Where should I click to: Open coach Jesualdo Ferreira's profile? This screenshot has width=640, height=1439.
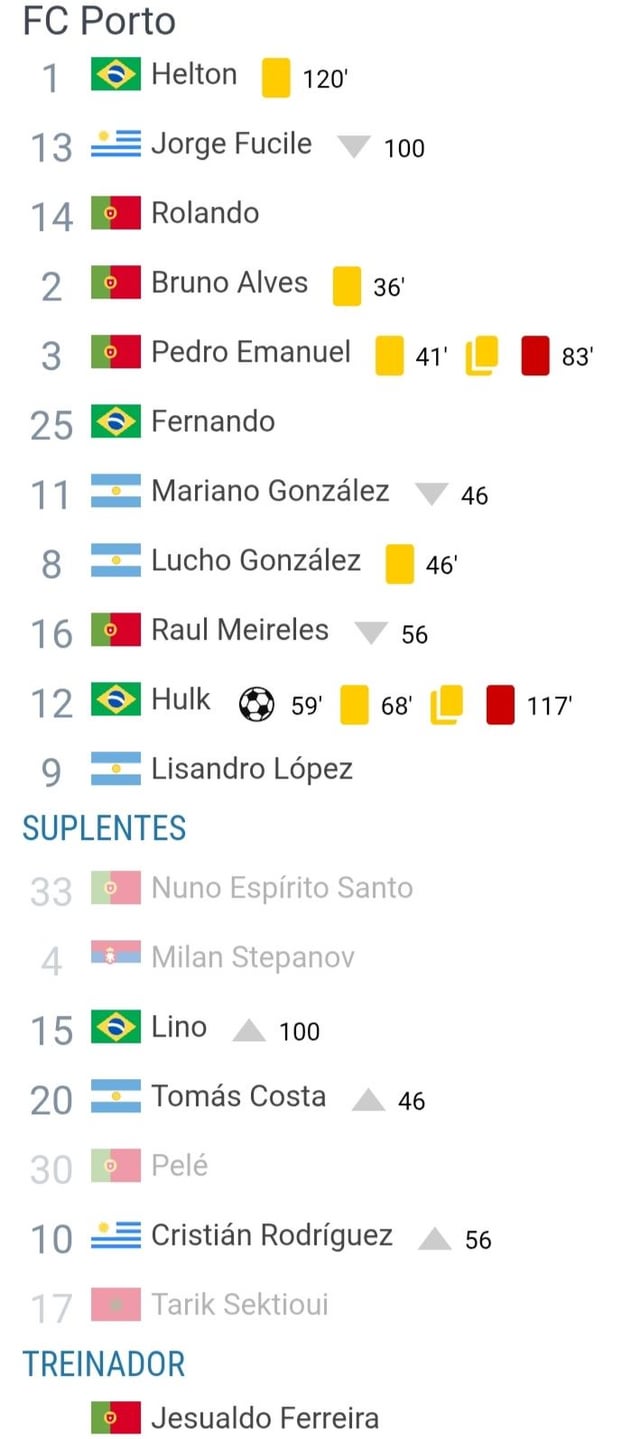click(x=265, y=1418)
